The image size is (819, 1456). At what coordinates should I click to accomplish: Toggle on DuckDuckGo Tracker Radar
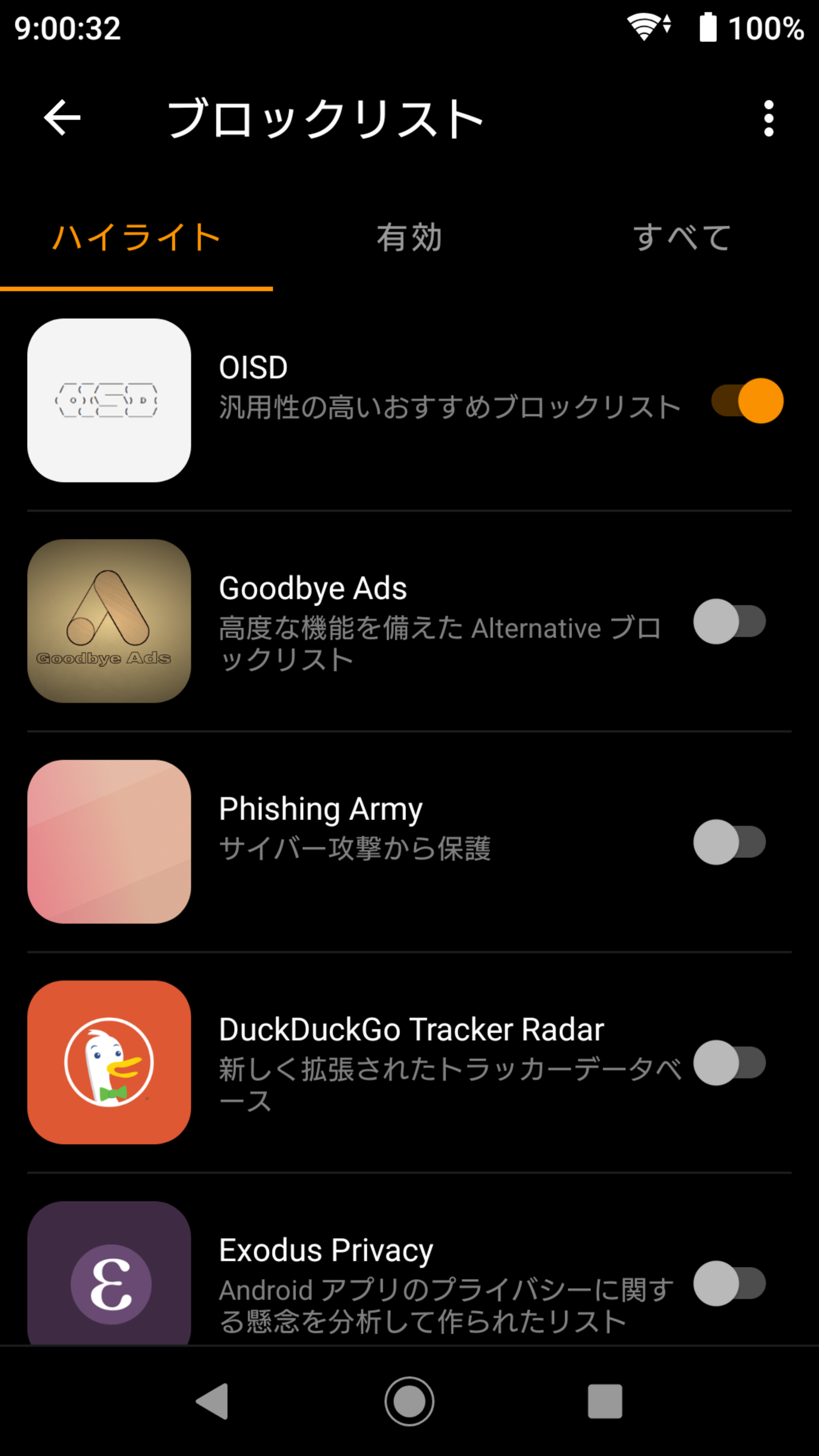tap(730, 1062)
